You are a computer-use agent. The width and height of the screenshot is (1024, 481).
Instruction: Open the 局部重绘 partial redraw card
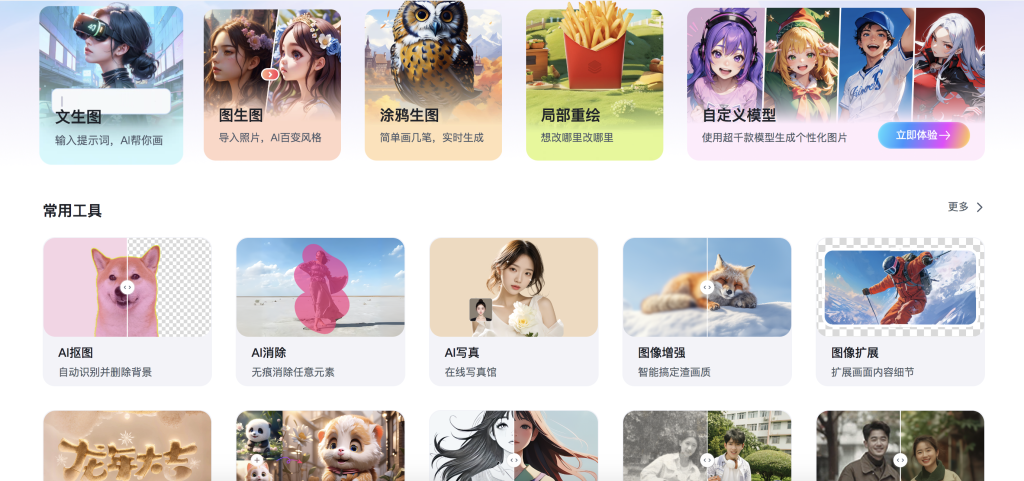click(x=594, y=85)
